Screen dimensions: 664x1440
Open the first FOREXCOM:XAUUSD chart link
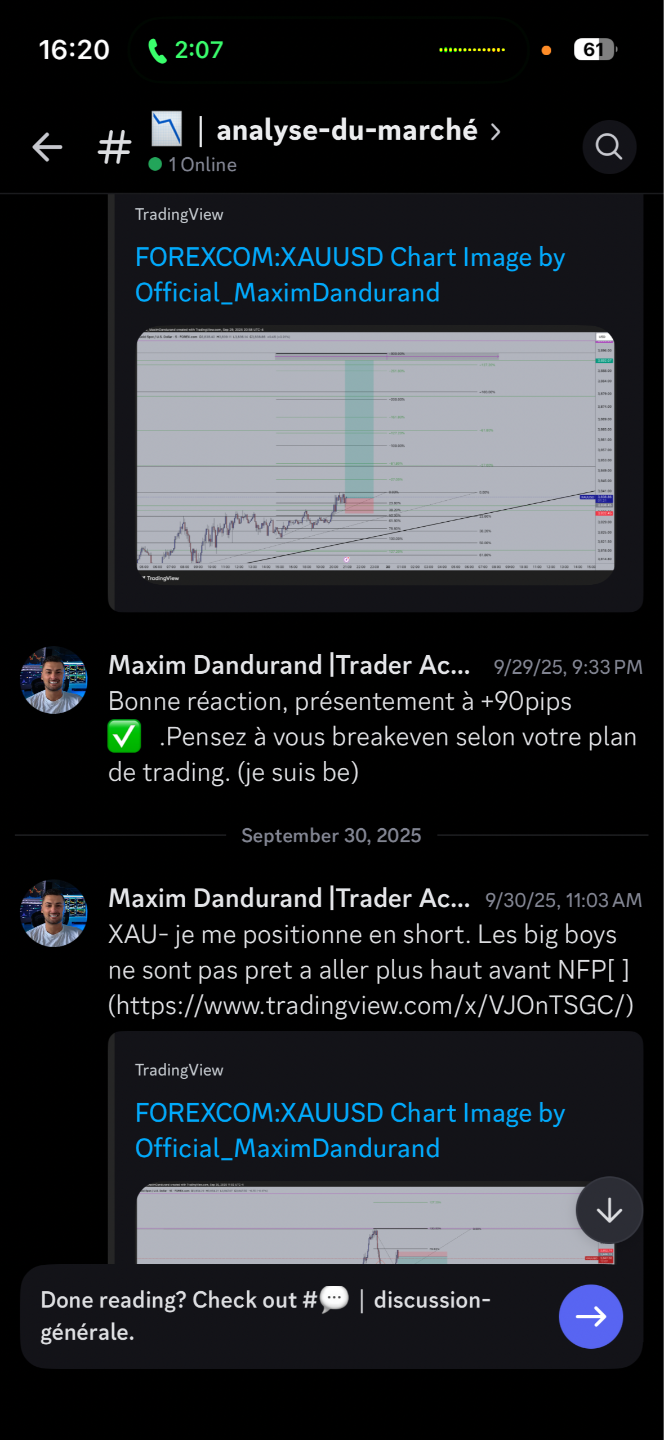click(x=350, y=275)
